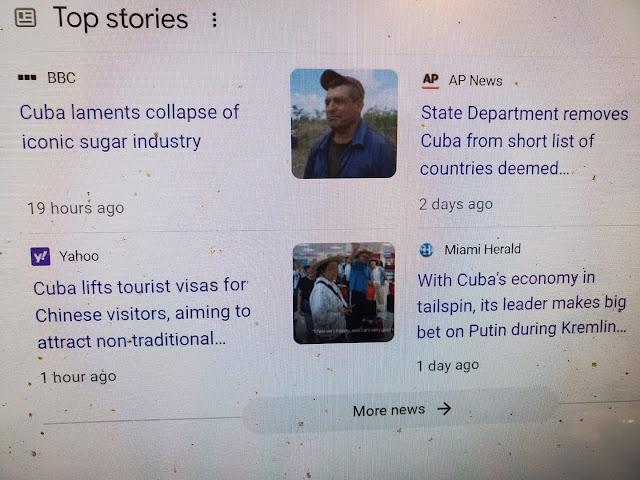
Task: Open the farmer photo thumbnail
Action: point(344,124)
